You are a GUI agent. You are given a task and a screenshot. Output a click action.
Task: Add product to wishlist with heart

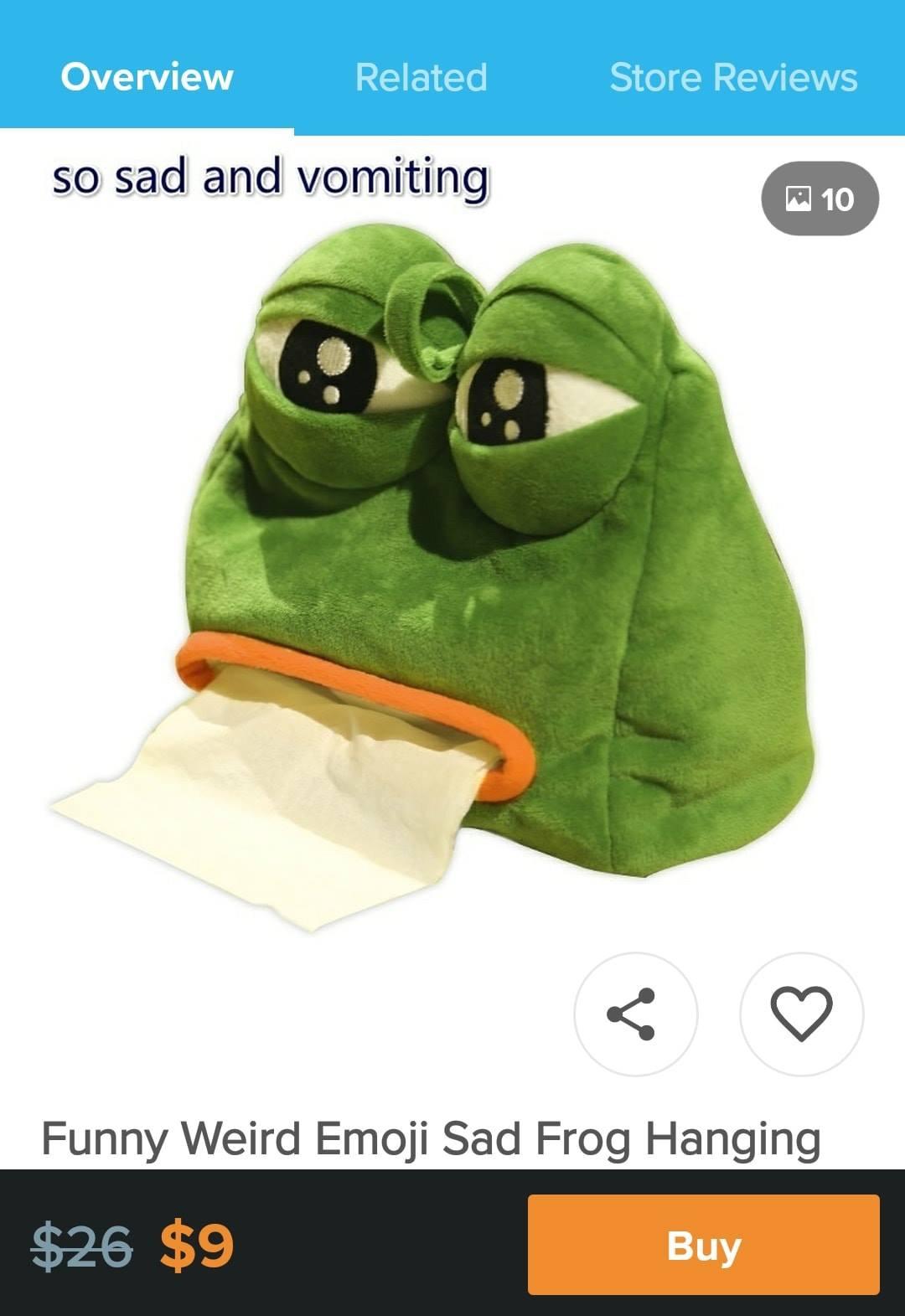tap(801, 1014)
